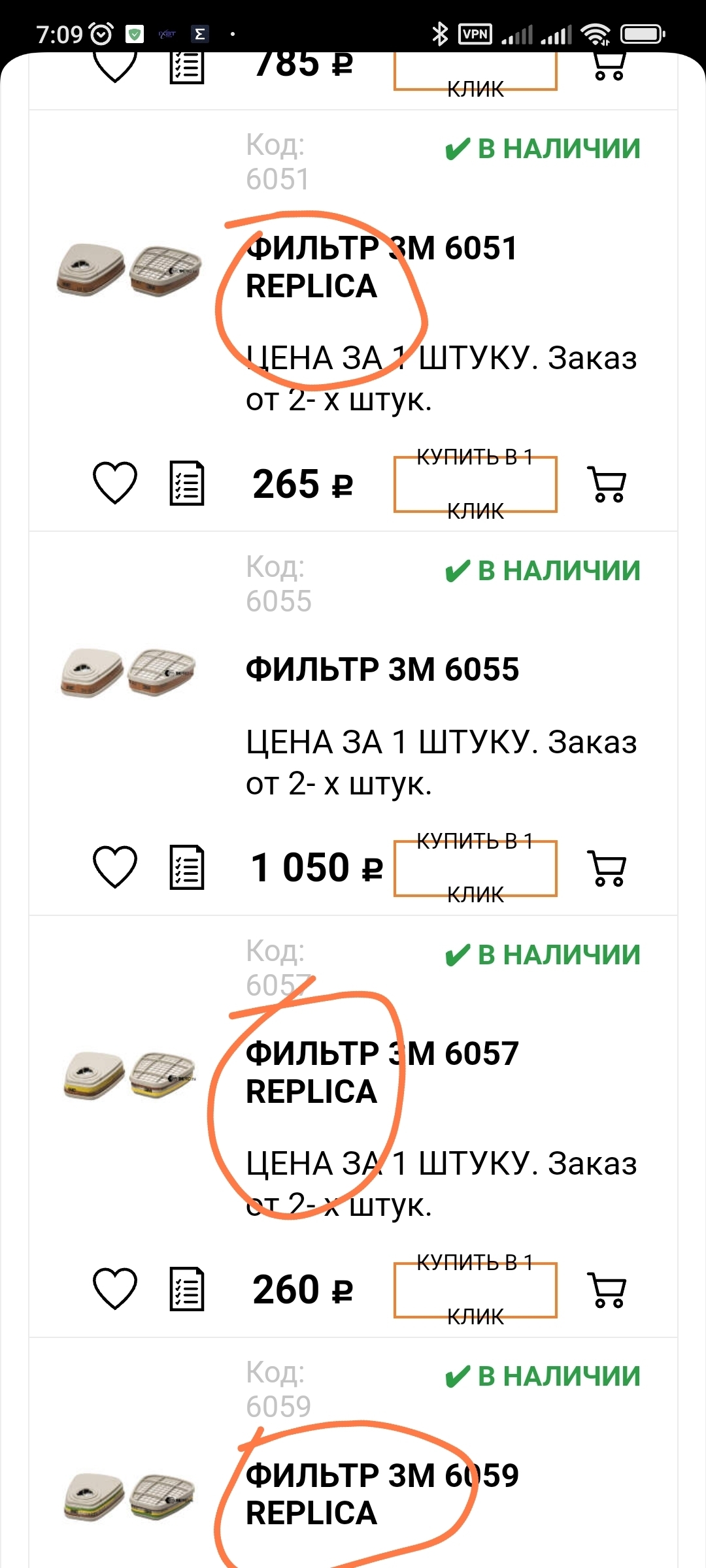Viewport: 706px width, 1568px height.
Task: Buy Фильтр 3М 6051 Replica in one click
Action: point(475,484)
